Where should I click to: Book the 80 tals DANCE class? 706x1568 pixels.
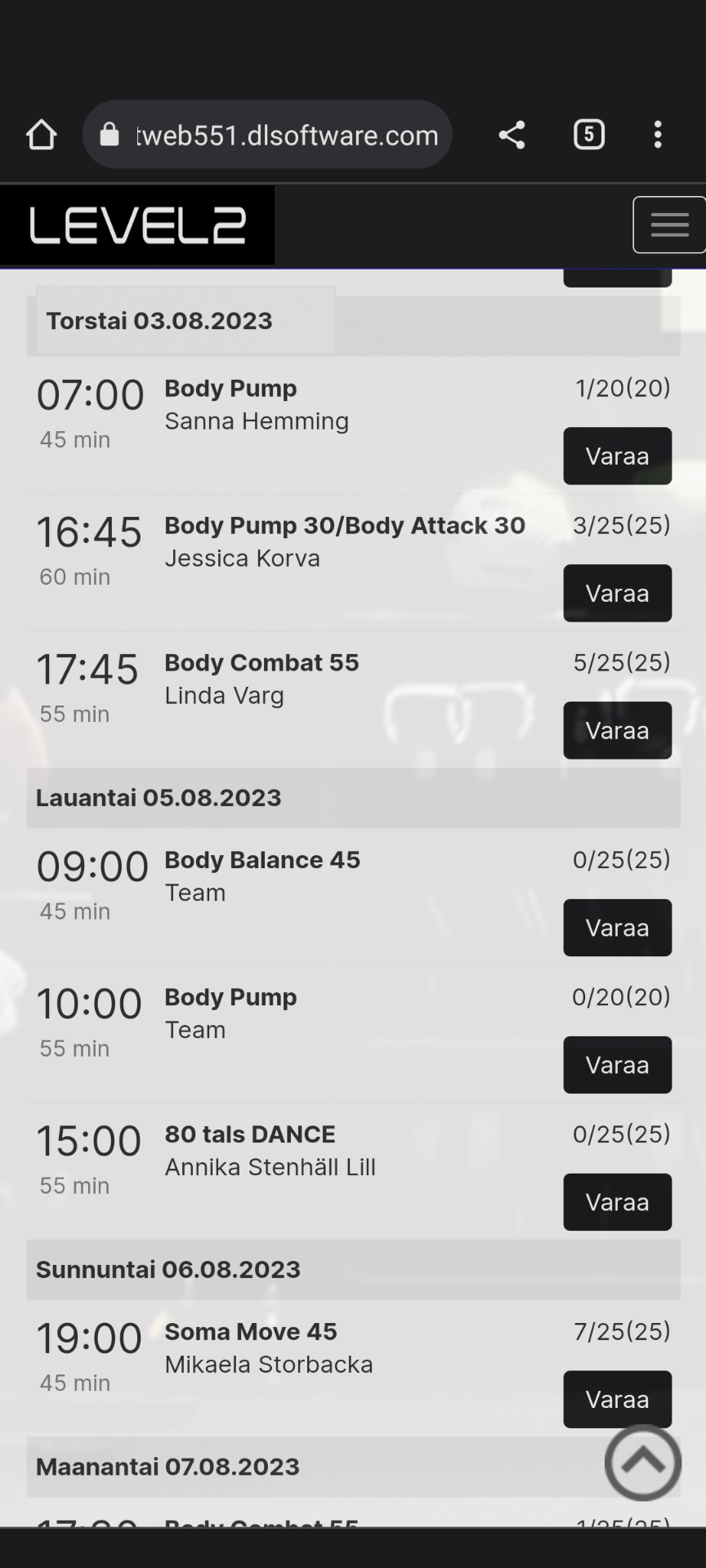[x=618, y=1202]
